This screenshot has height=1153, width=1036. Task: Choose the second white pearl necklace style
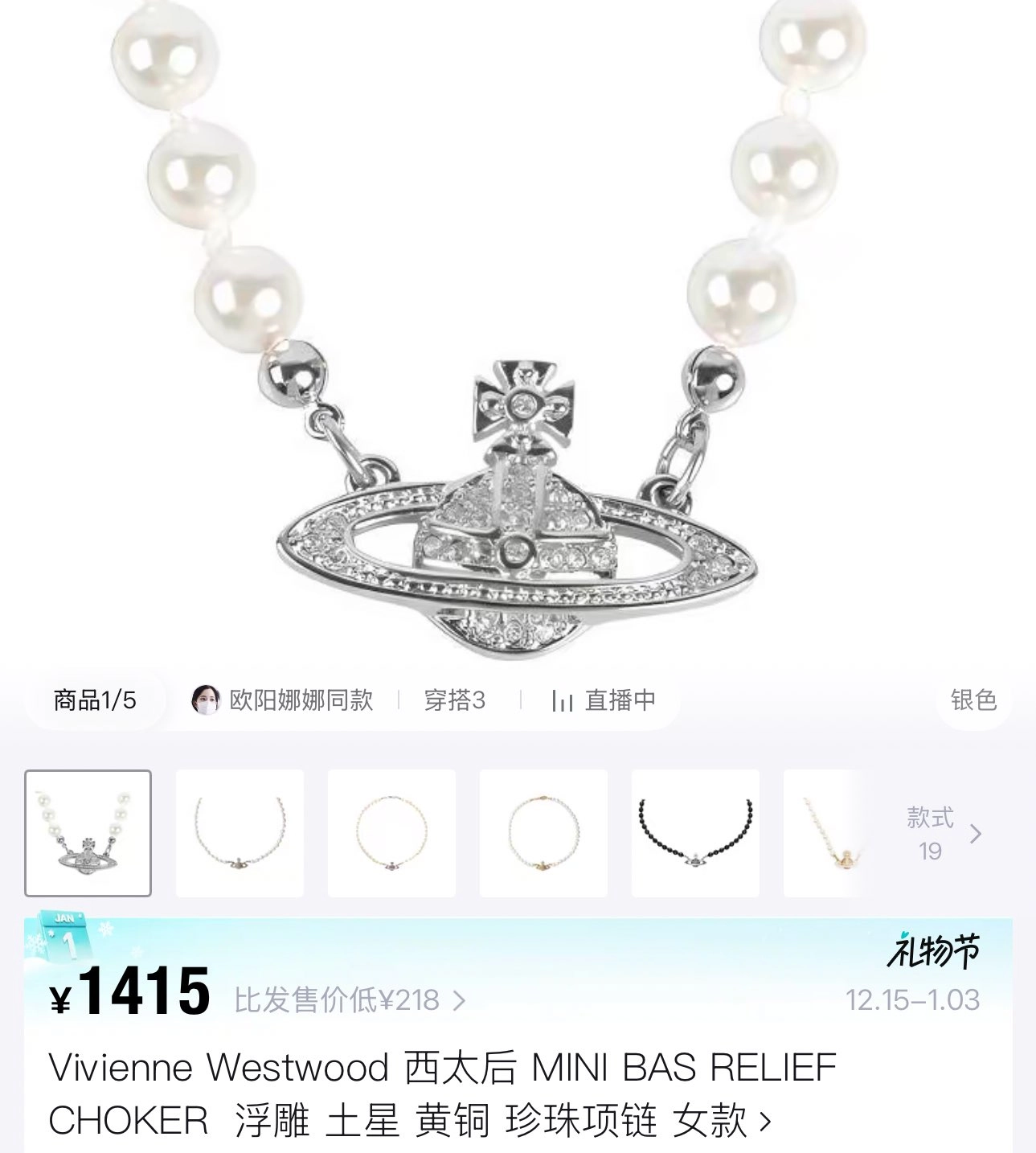point(240,833)
